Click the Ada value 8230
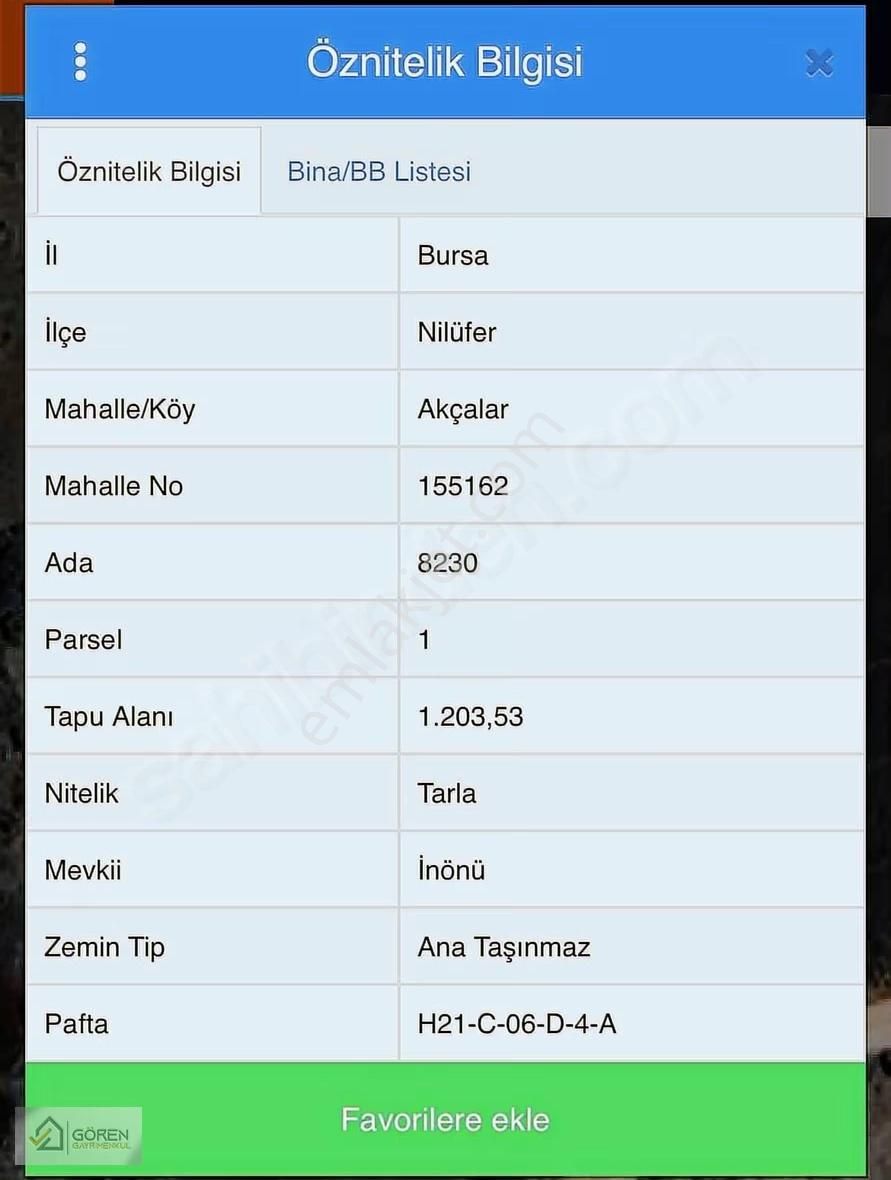 pos(448,562)
